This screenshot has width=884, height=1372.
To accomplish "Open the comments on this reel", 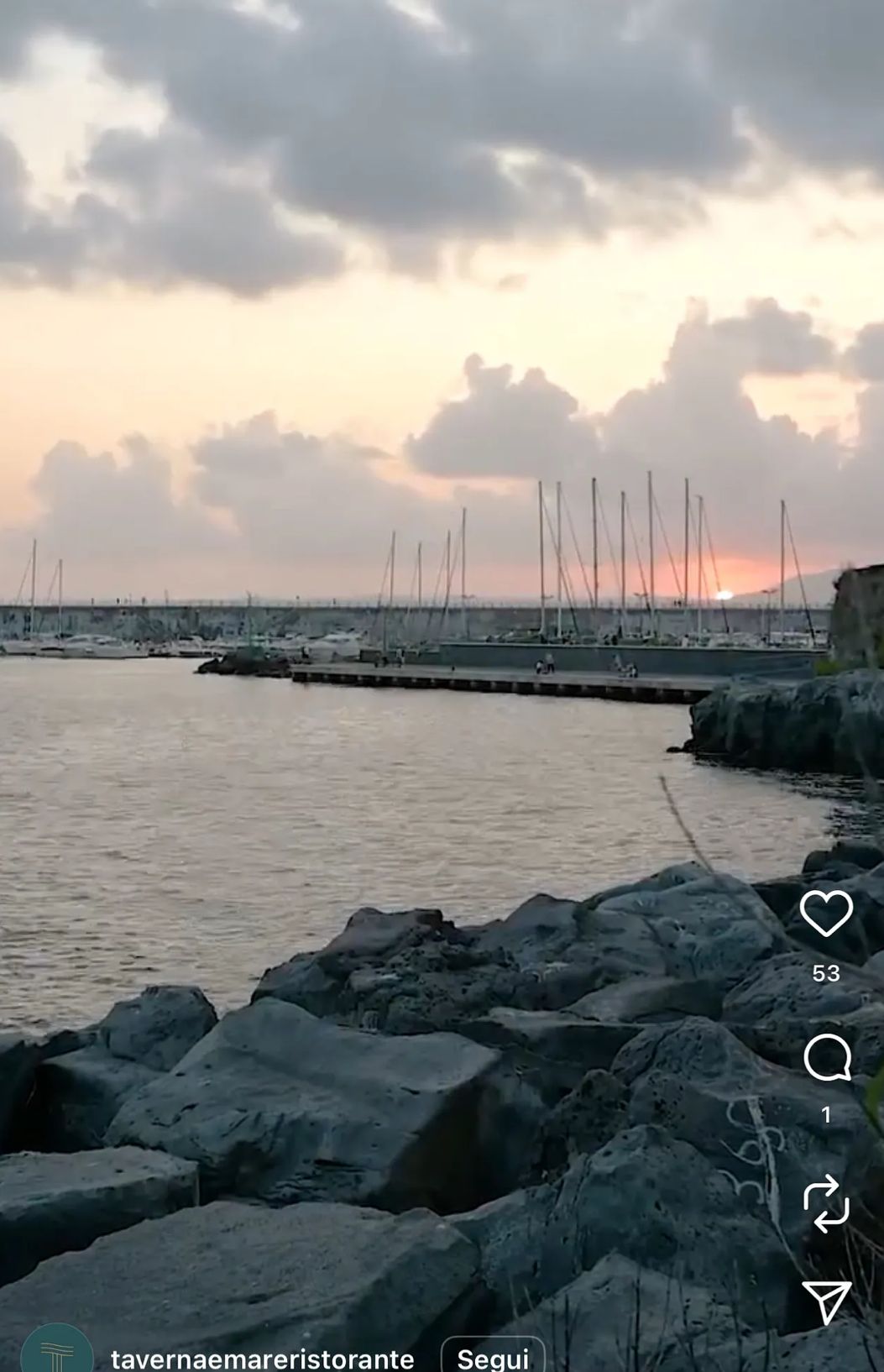I will point(827,1058).
